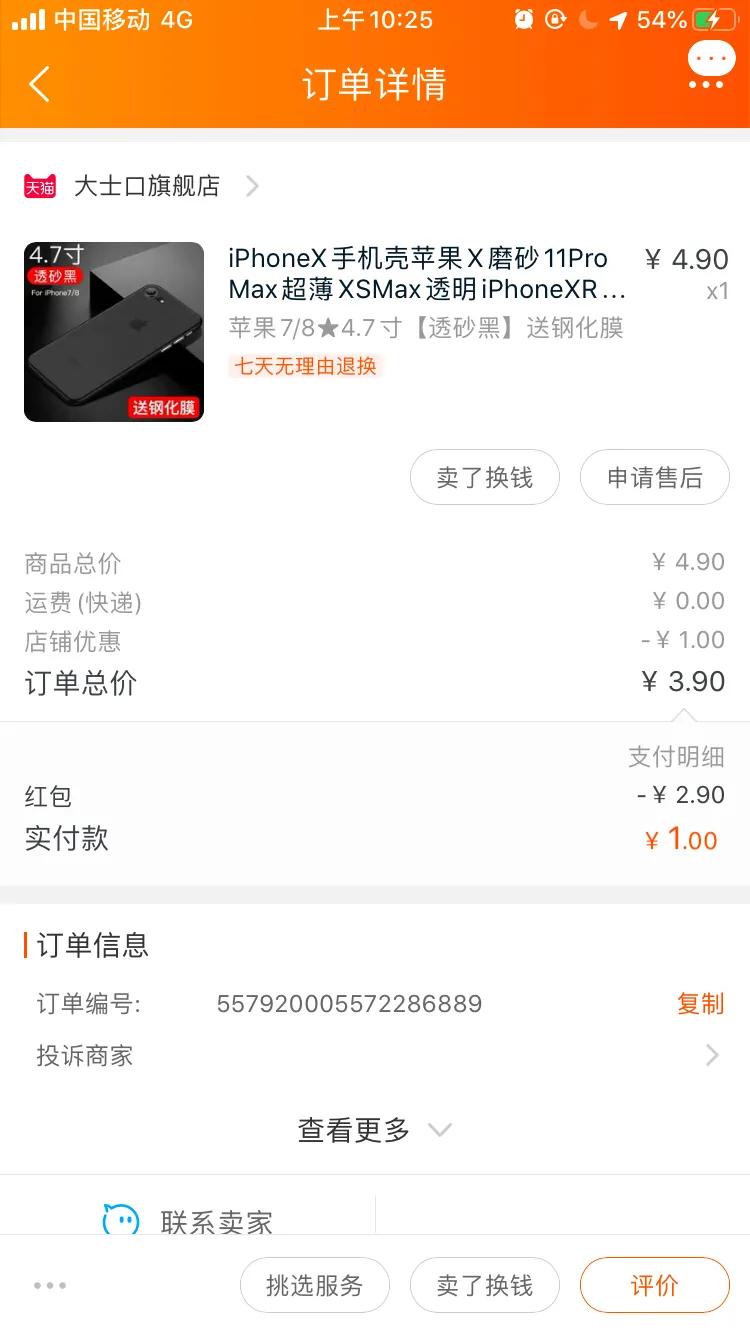This screenshot has width=750, height=1334.
Task: Tap 卖了换钱 next to the product
Action: 485,477
